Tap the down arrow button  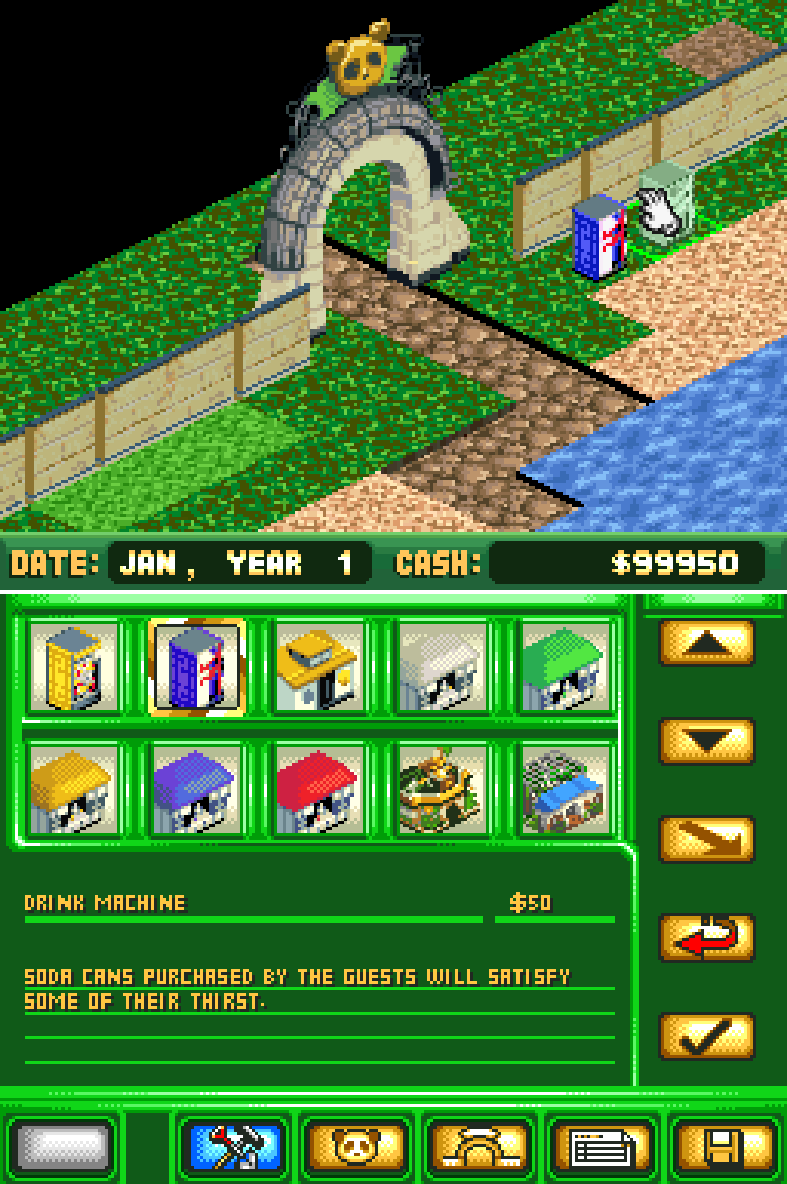pos(706,741)
